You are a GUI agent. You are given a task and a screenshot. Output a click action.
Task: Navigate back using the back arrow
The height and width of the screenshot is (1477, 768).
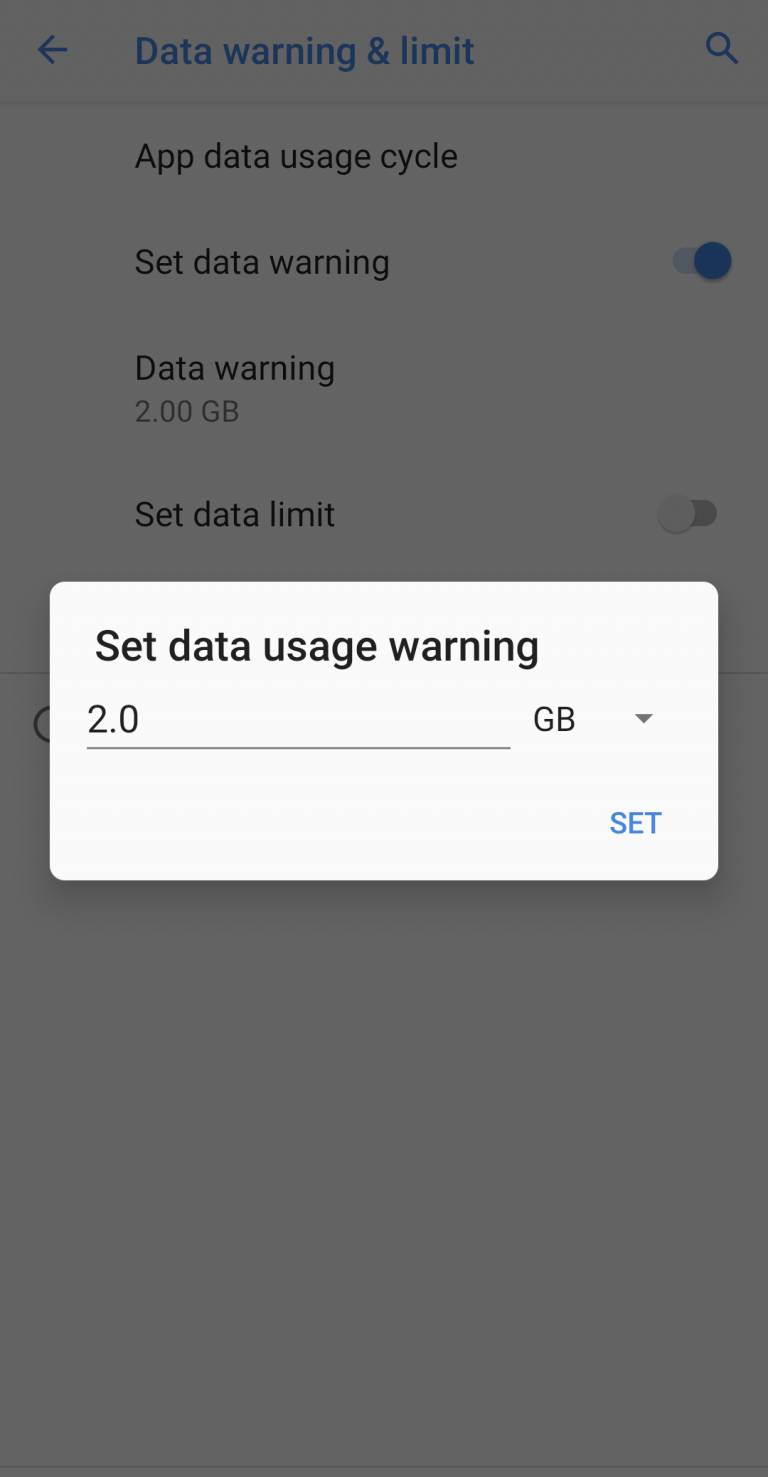[52, 49]
